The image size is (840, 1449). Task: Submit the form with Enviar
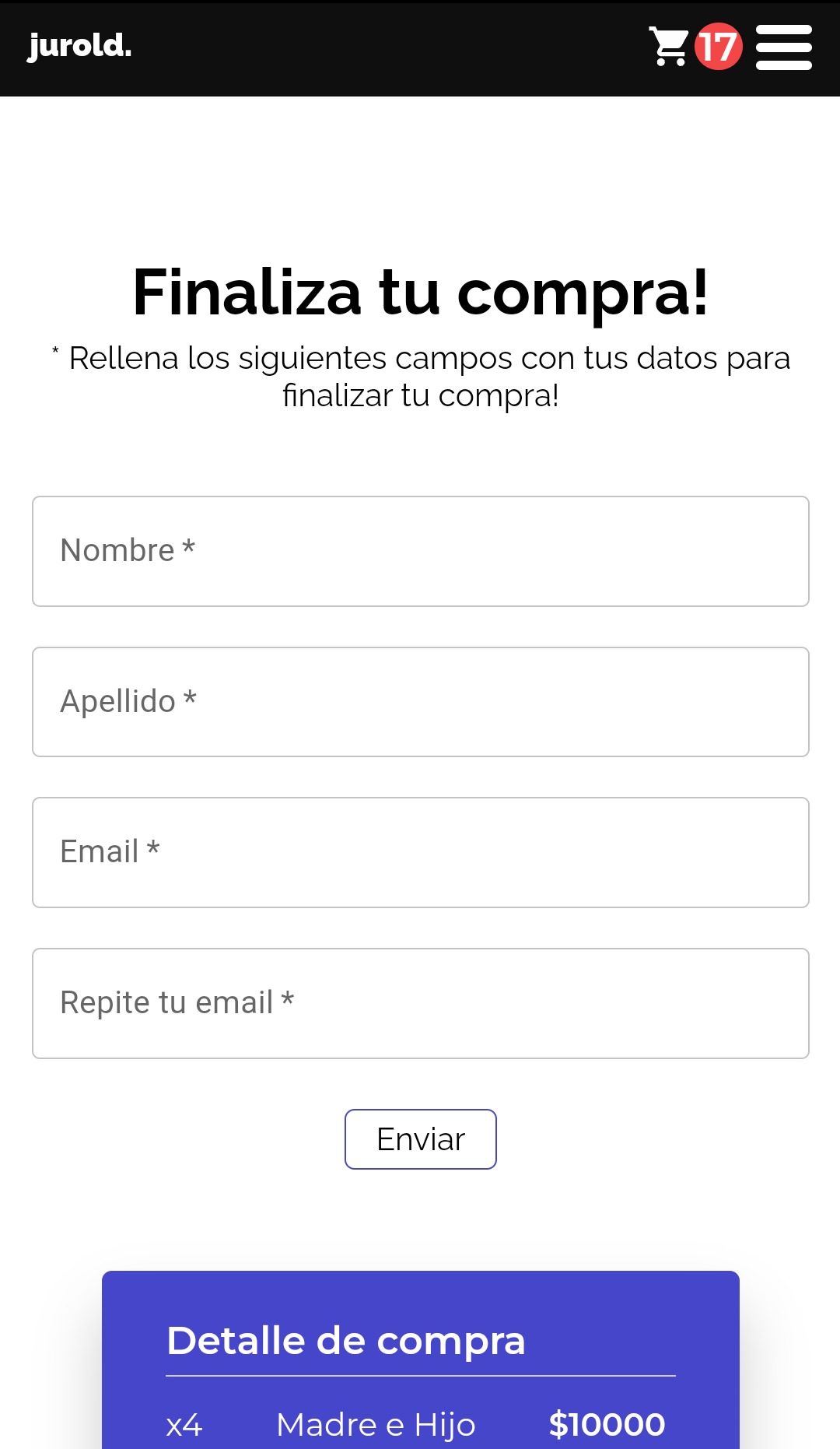point(420,1139)
